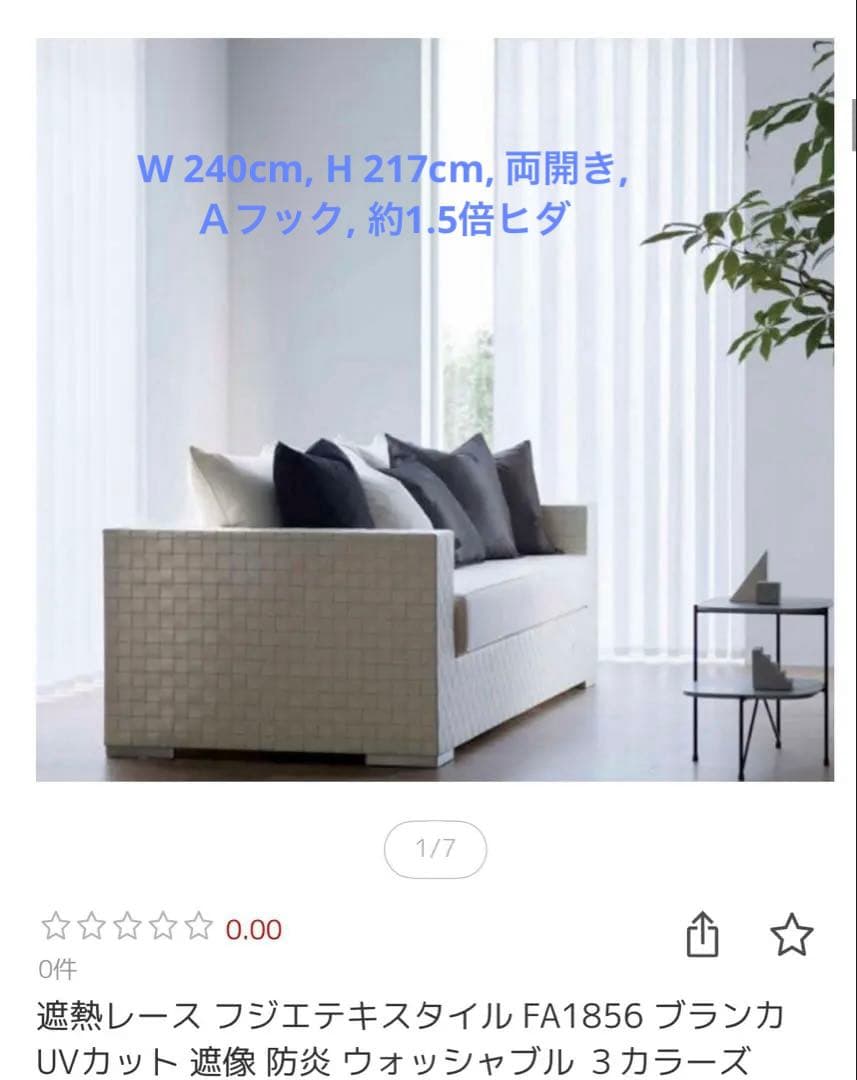The height and width of the screenshot is (1080, 857).
Task: Select the second rating star
Action: pyautogui.click(x=93, y=928)
